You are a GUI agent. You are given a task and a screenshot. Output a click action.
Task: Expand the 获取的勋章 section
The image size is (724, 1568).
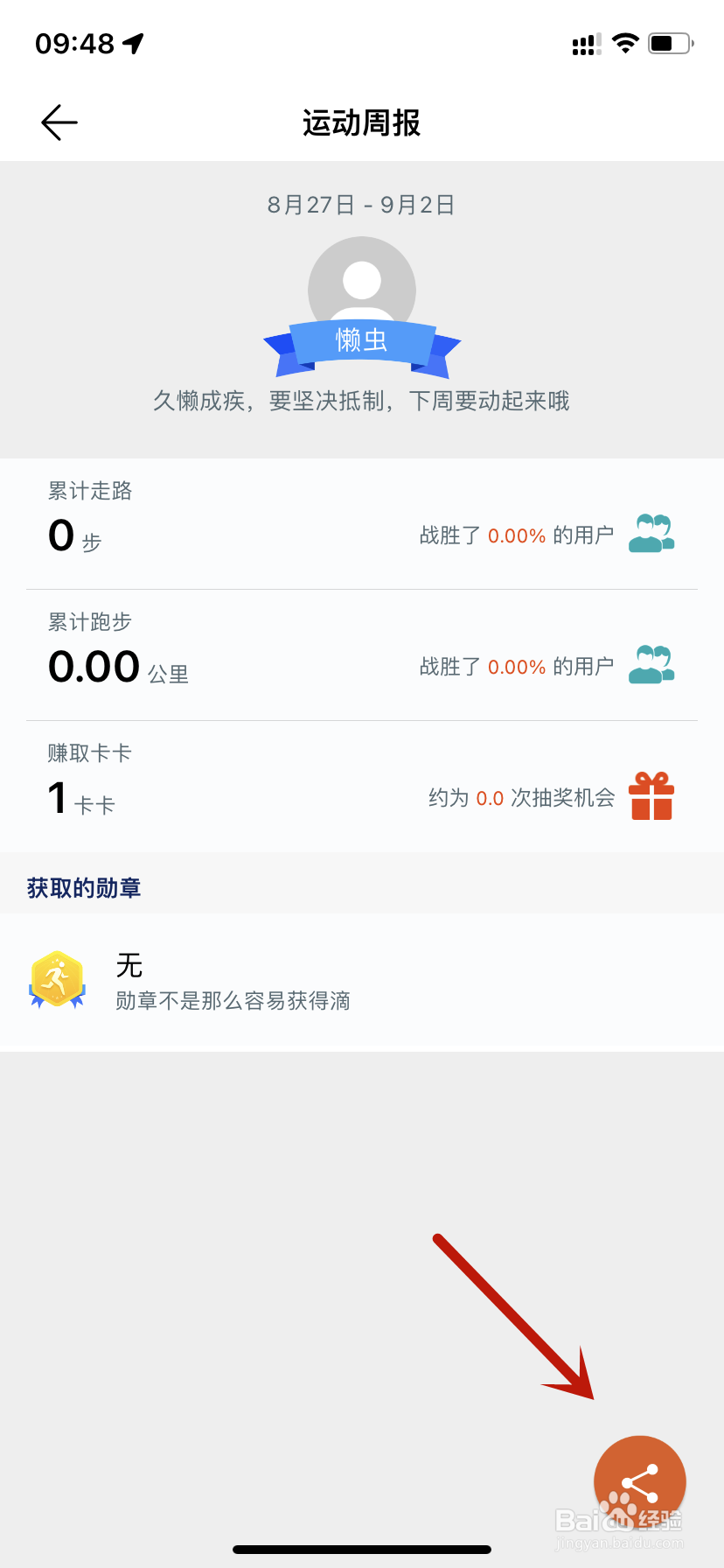[x=84, y=887]
